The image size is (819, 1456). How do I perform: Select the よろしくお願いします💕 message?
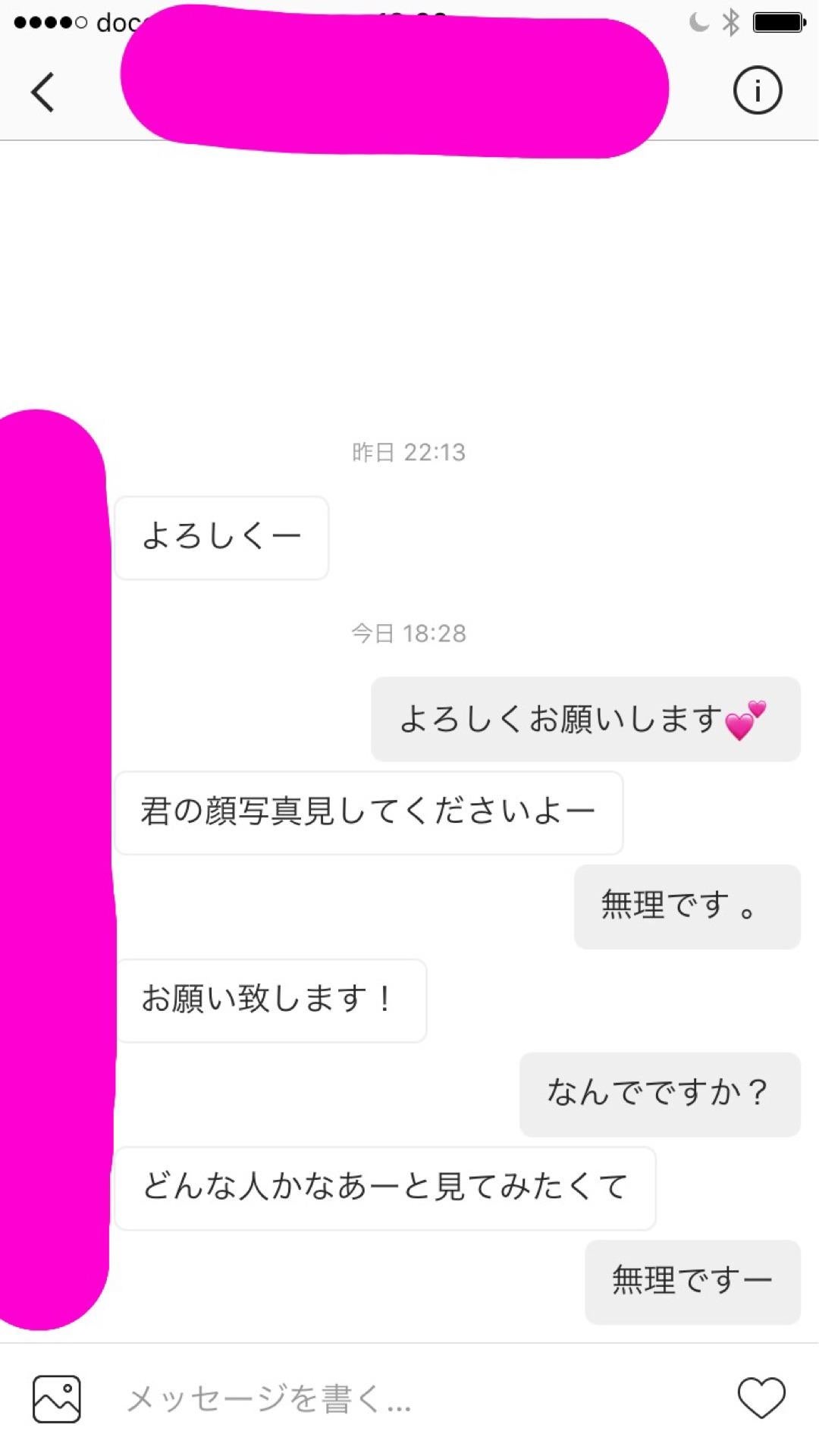point(584,720)
